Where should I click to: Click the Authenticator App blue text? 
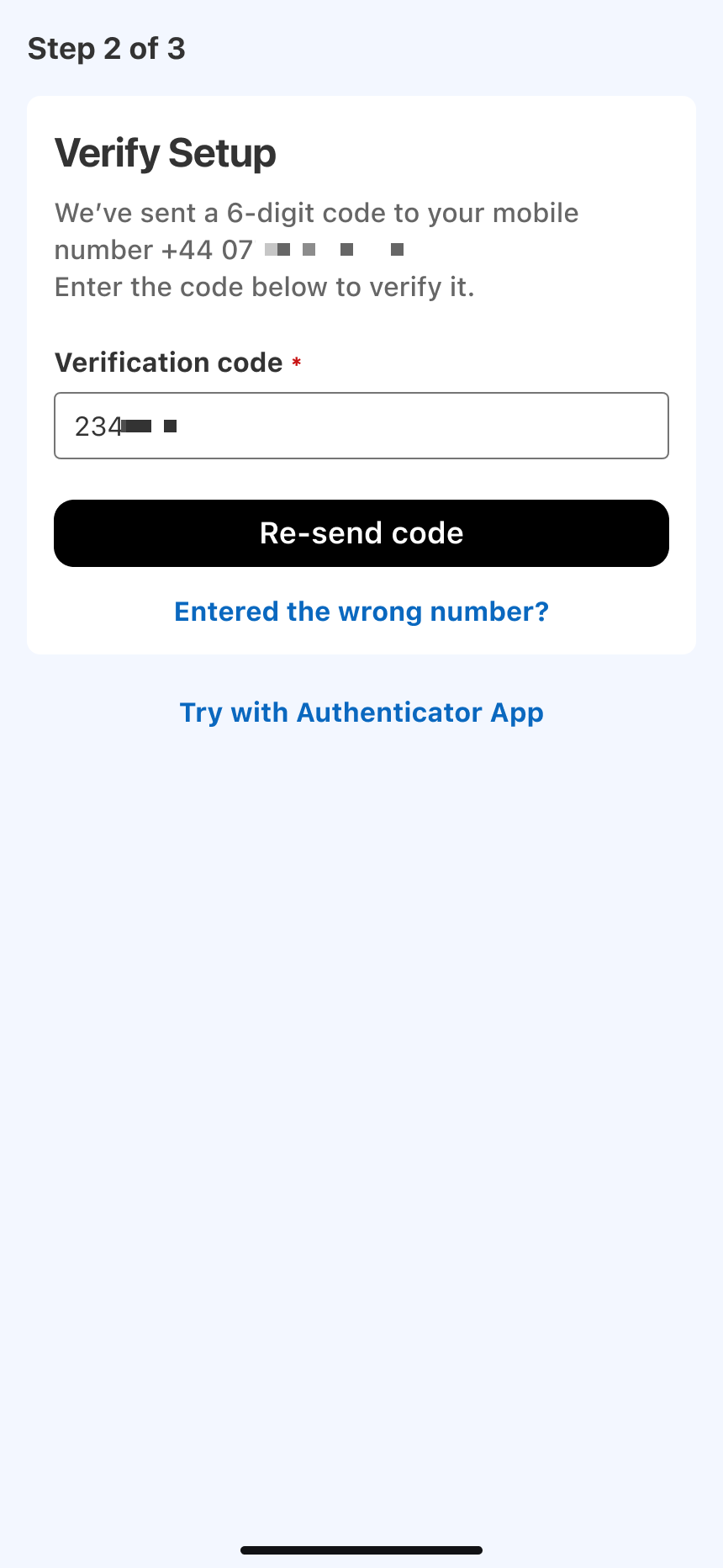coord(361,712)
